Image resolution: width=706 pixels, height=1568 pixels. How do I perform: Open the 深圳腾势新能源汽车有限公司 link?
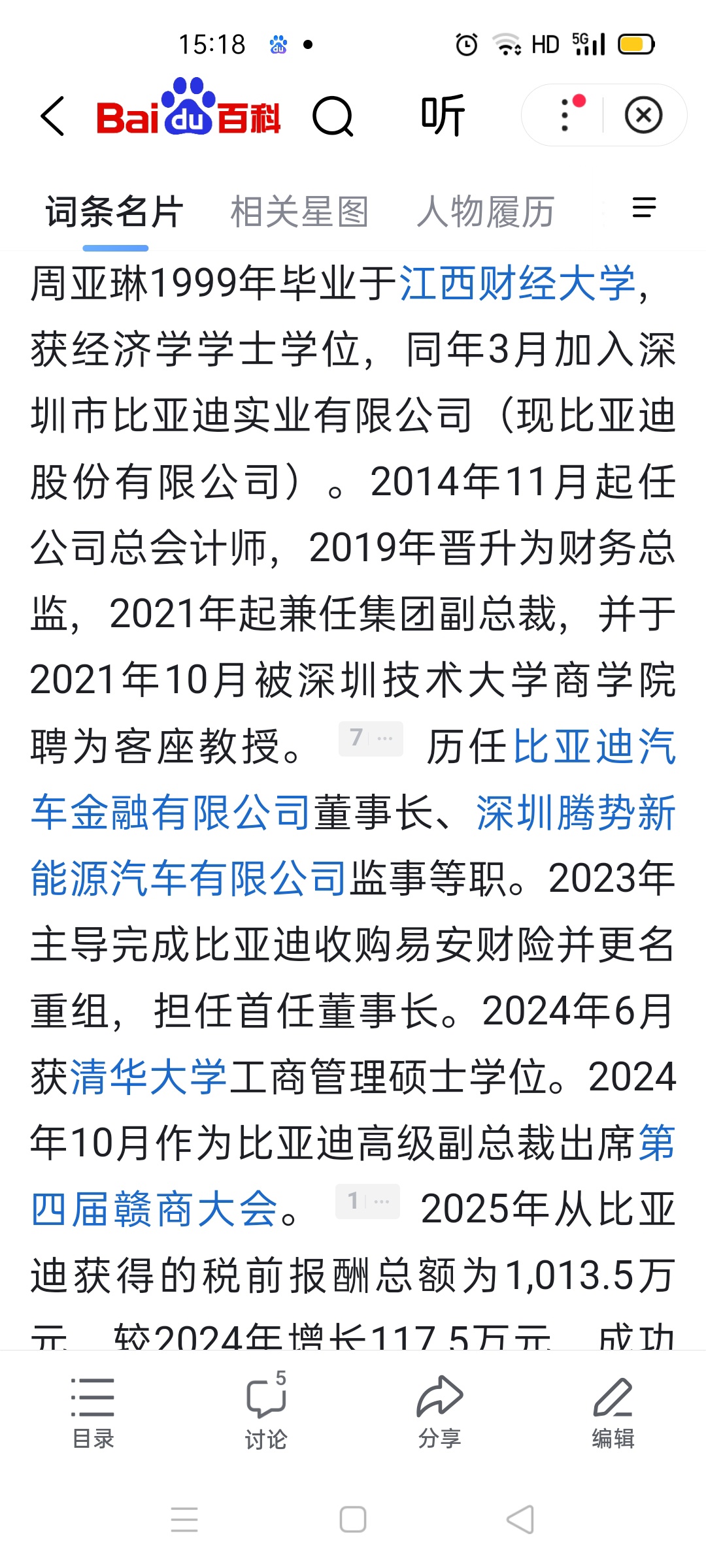(x=188, y=878)
